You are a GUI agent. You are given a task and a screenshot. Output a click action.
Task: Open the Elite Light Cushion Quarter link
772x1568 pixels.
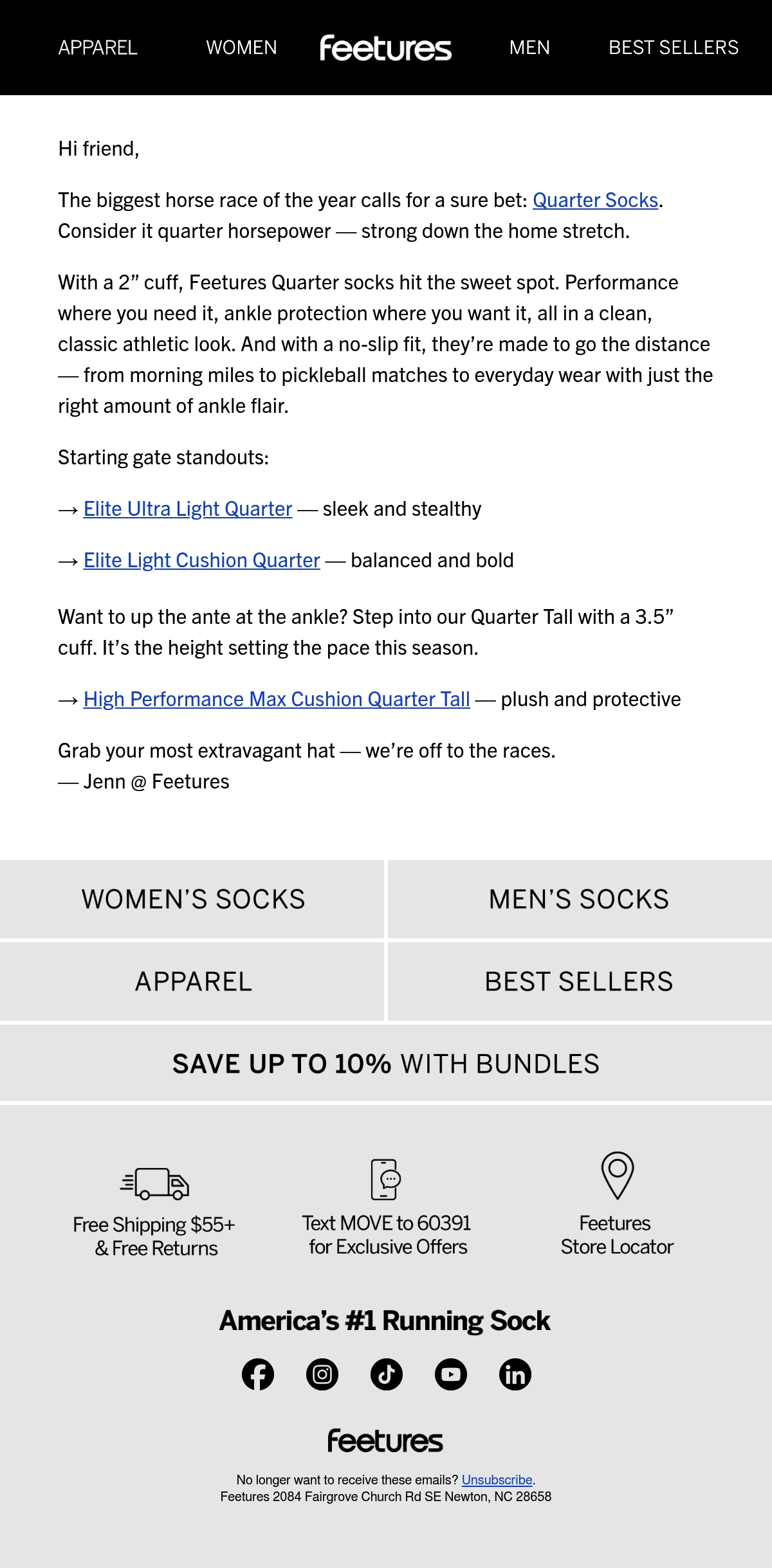[x=201, y=560]
